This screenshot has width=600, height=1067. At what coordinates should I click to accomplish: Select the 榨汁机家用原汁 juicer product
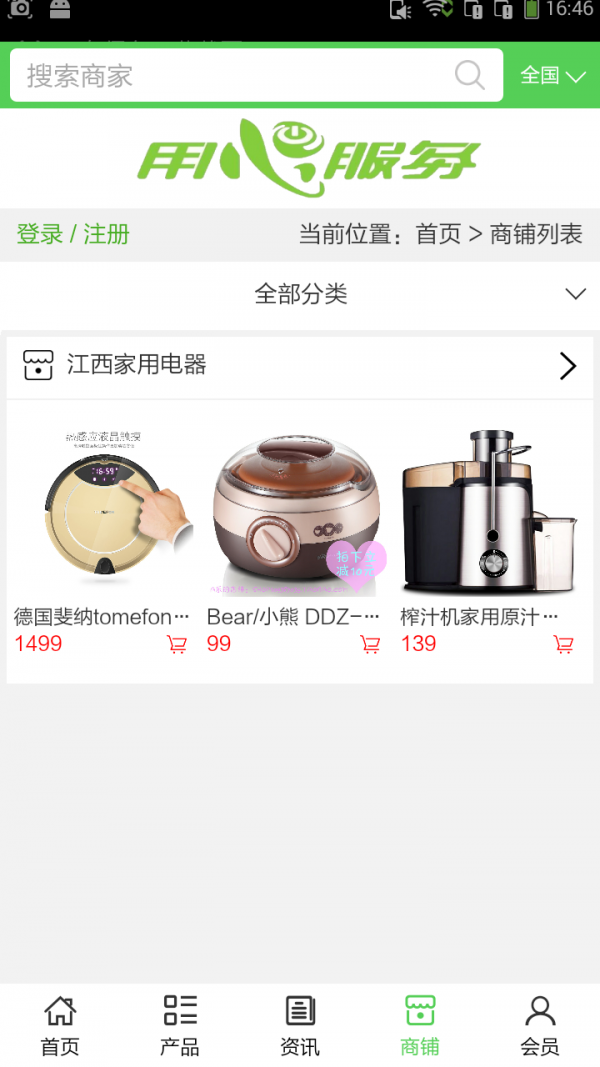490,514
